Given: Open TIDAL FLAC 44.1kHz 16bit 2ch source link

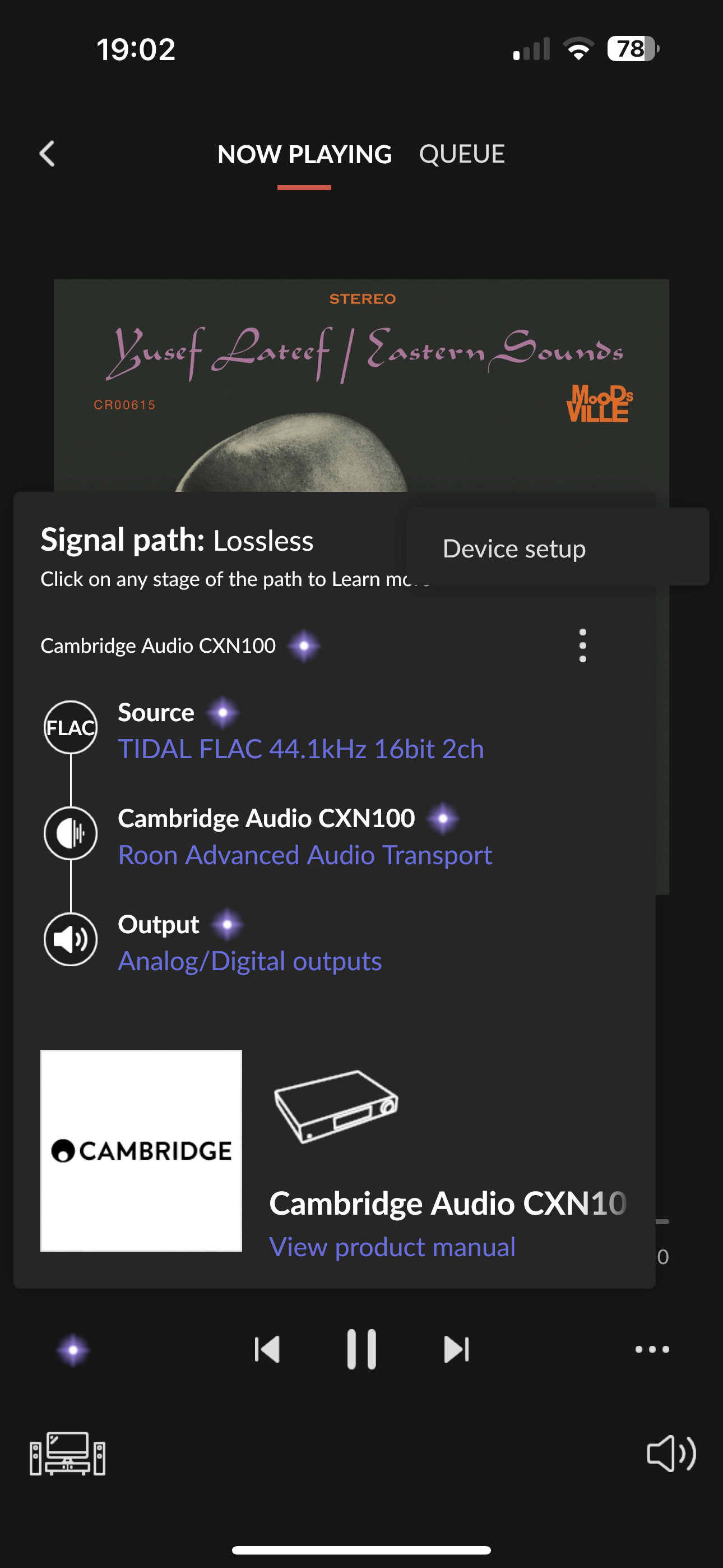Looking at the screenshot, I should [x=300, y=749].
